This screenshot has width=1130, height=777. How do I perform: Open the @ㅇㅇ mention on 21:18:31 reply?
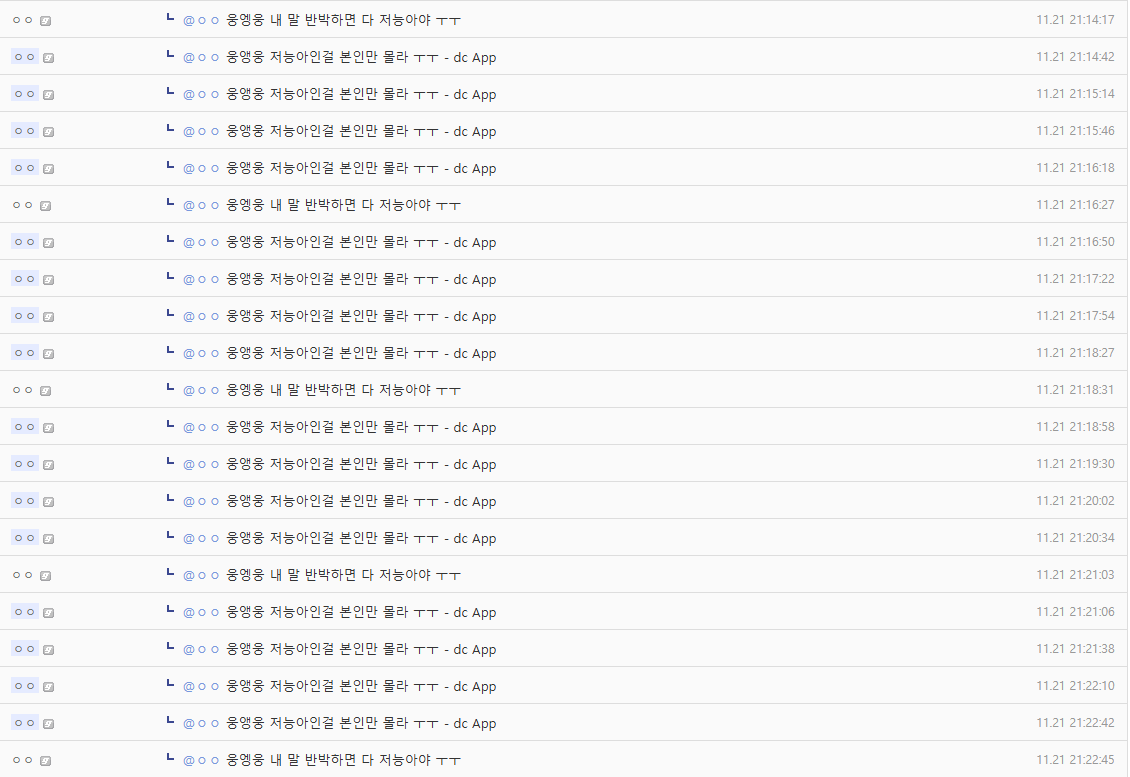tap(201, 390)
